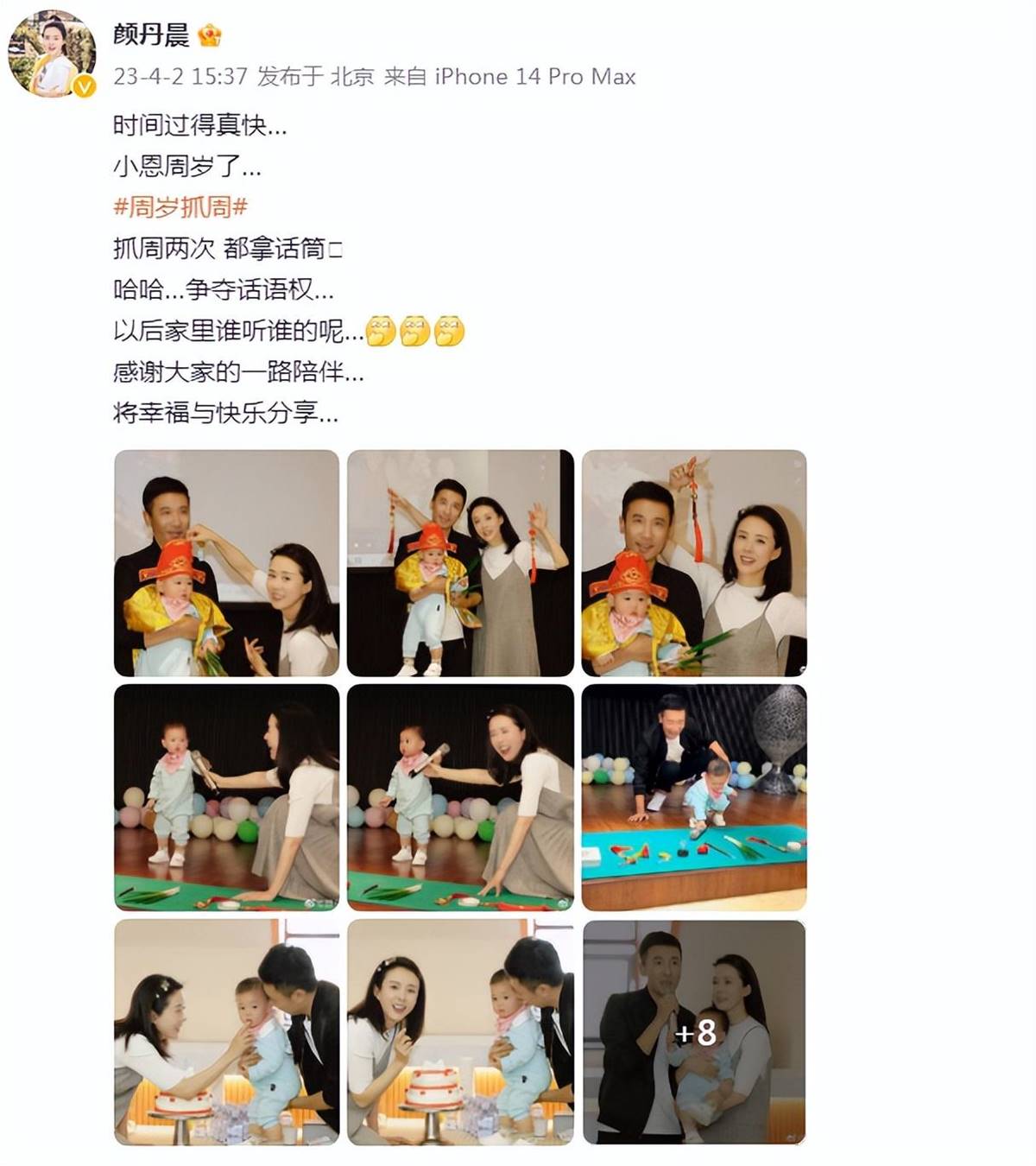Viewport: 1036px width, 1166px height.
Task: View photo of dad kissing baby by cake
Action: [x=460, y=1032]
